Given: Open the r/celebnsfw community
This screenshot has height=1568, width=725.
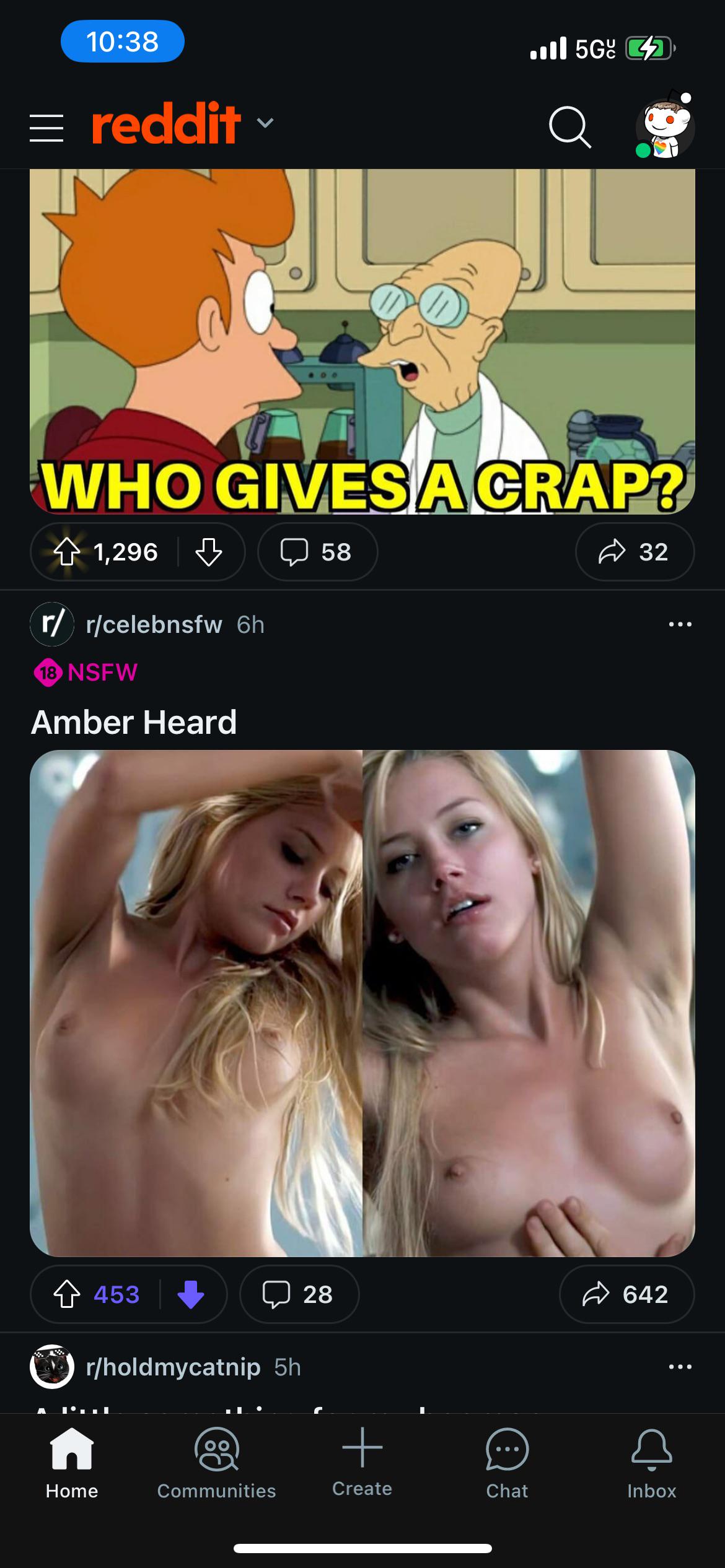Looking at the screenshot, I should pos(154,625).
